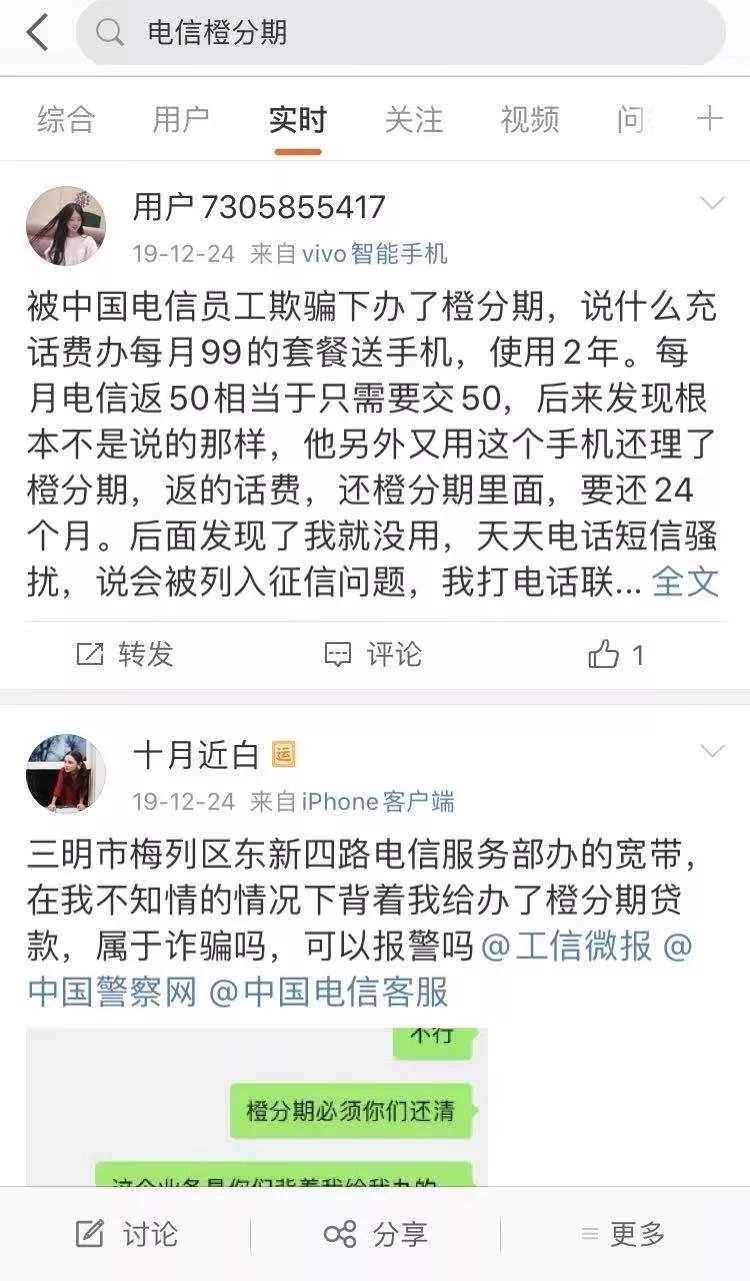Open 更多 in the bottom bar
Image resolution: width=750 pixels, height=1281 pixels.
click(x=623, y=1234)
